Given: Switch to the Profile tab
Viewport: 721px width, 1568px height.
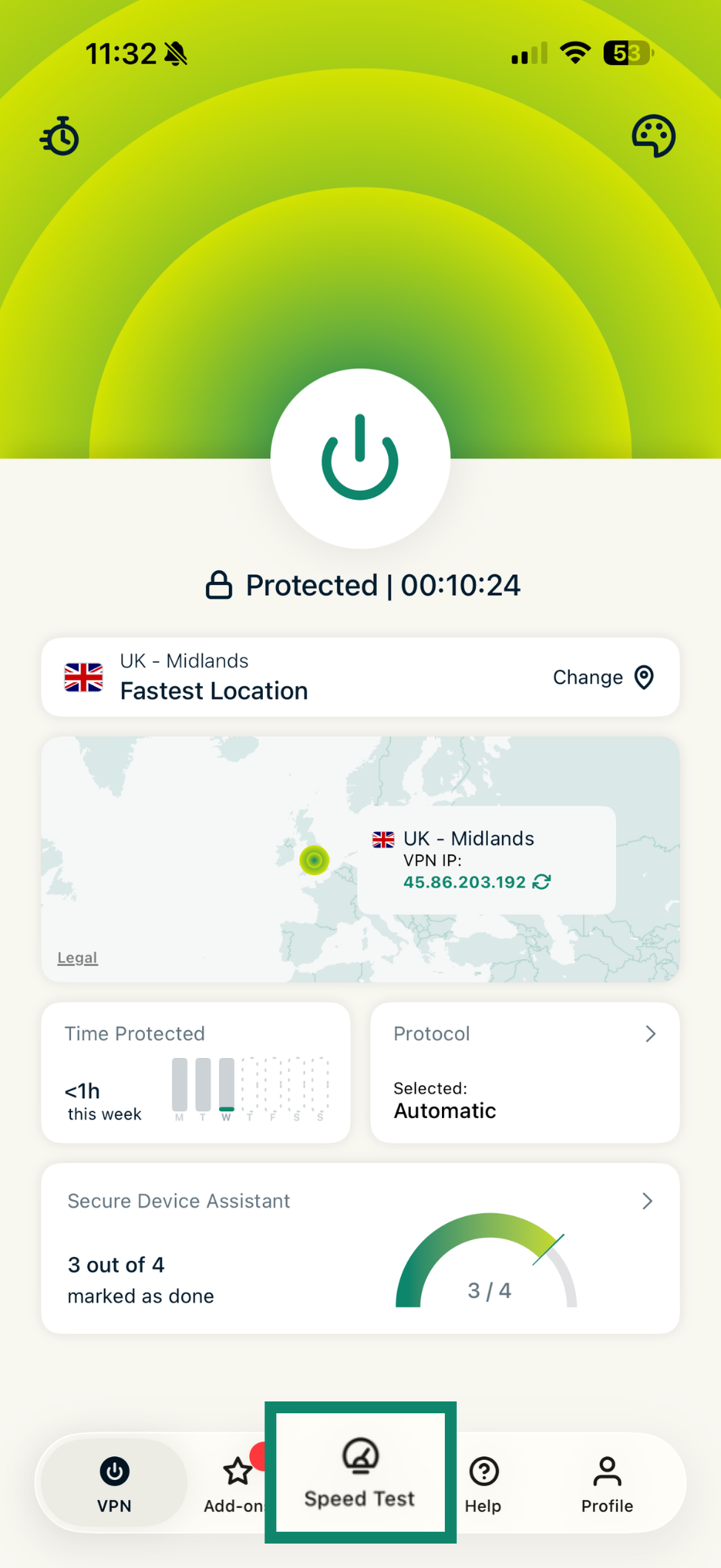Looking at the screenshot, I should coord(607,1483).
